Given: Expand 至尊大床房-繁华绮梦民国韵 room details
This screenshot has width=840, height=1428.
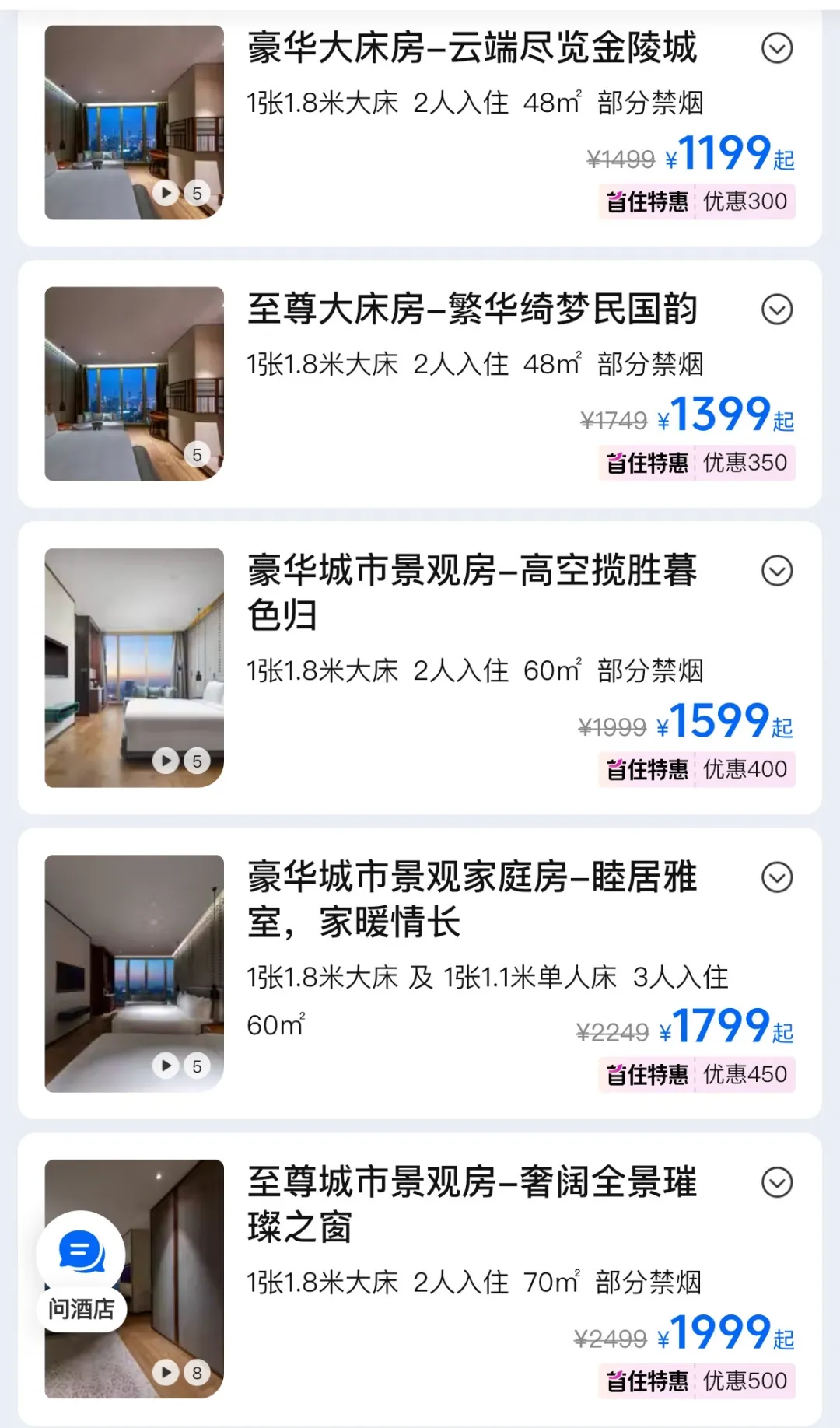Looking at the screenshot, I should click(776, 310).
